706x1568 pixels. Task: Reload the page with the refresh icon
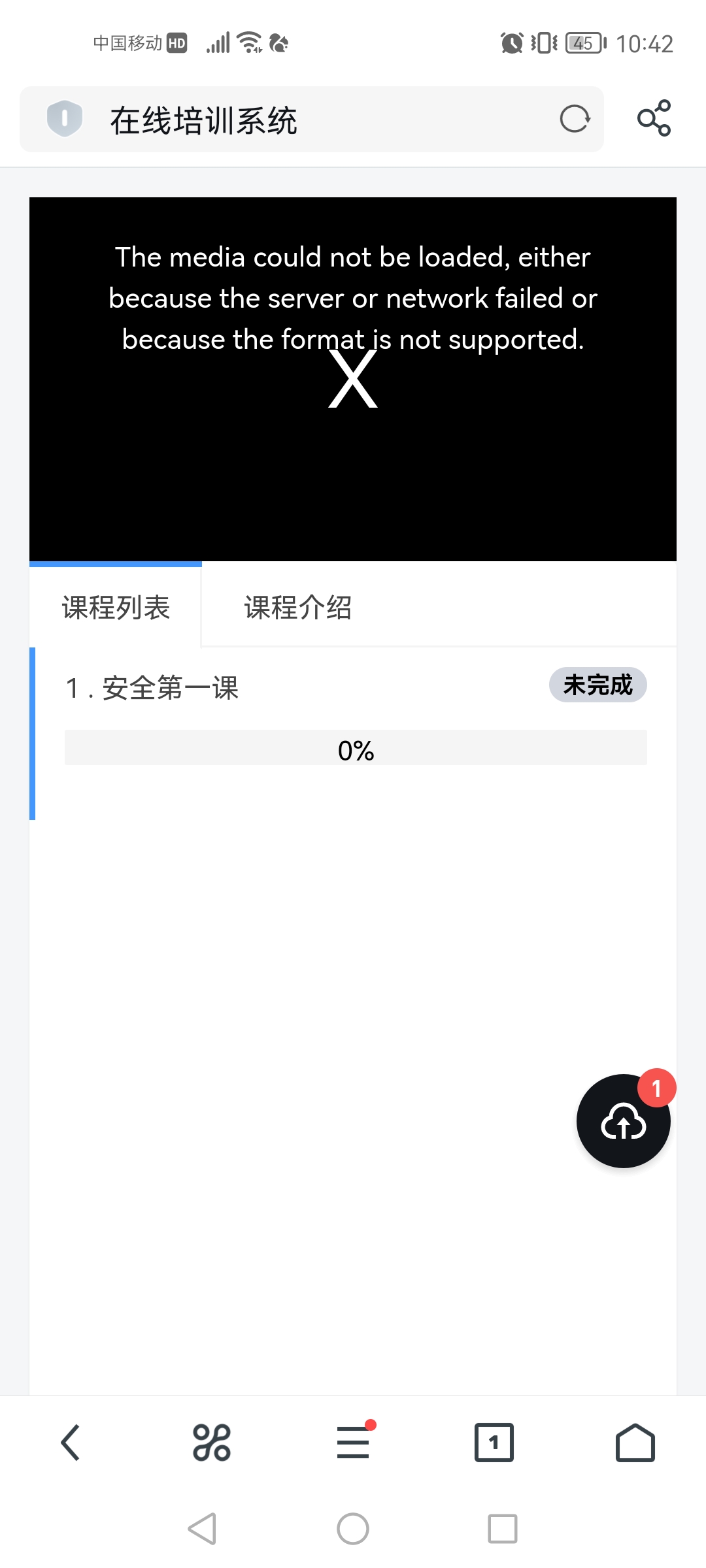click(x=575, y=119)
